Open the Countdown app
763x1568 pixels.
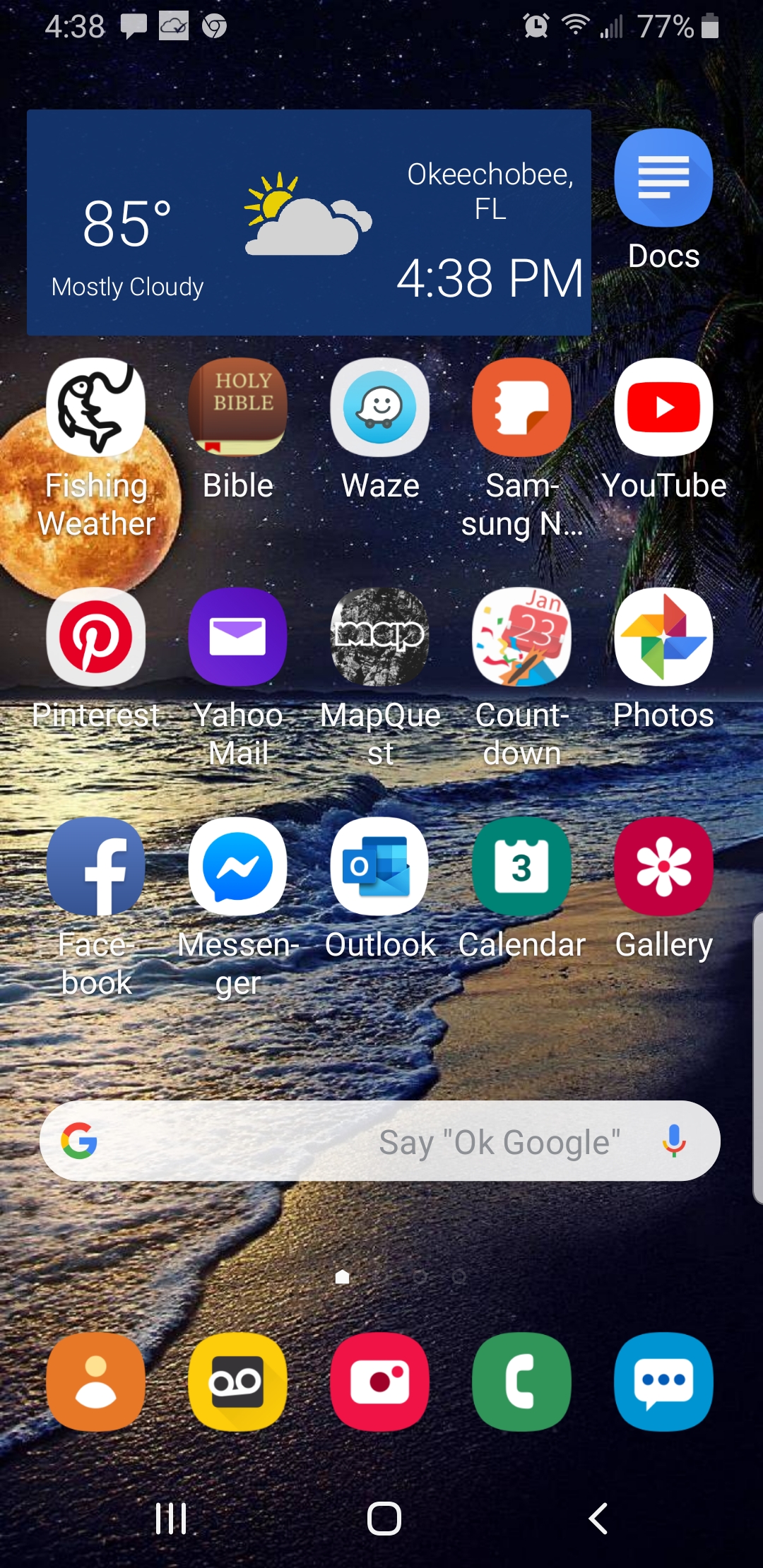click(521, 636)
